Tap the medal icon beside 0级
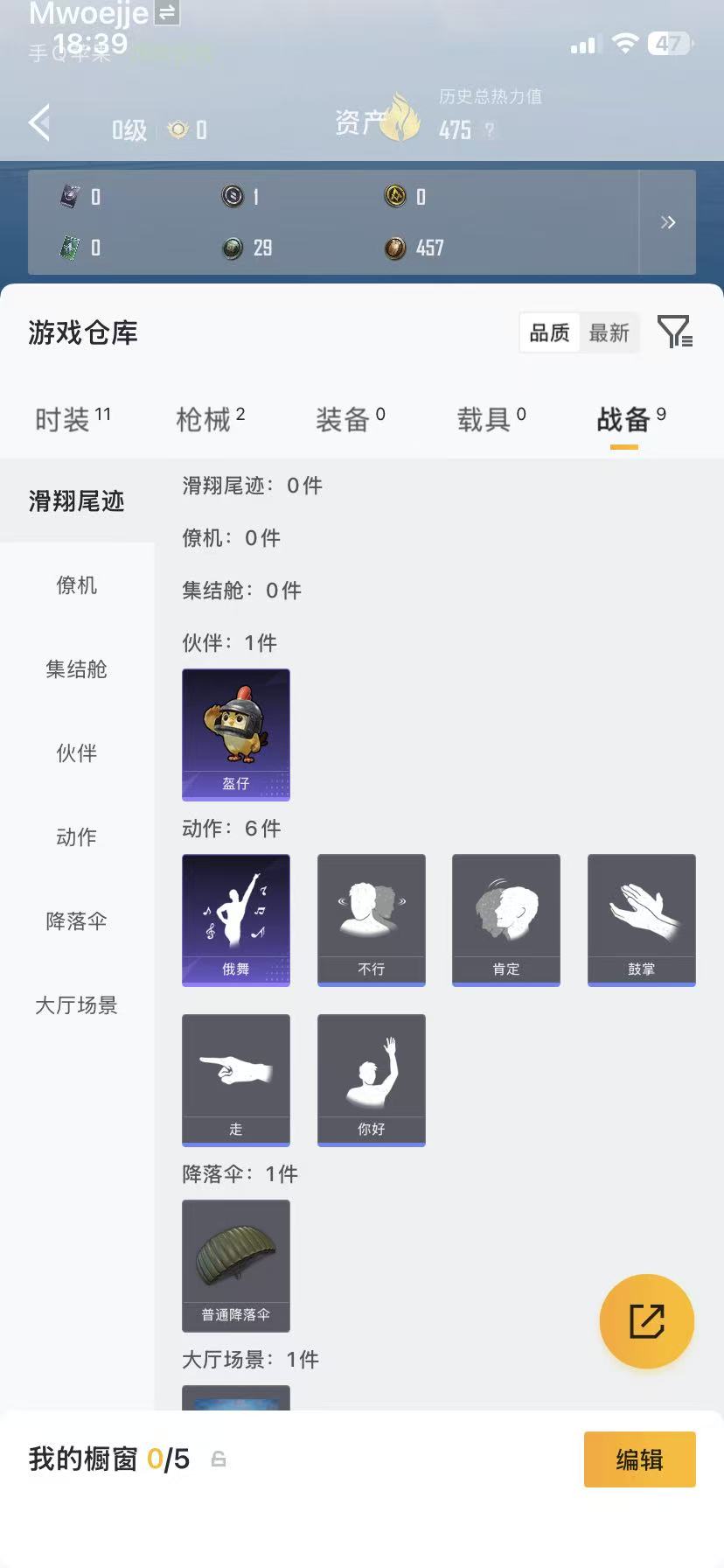 pos(178,129)
